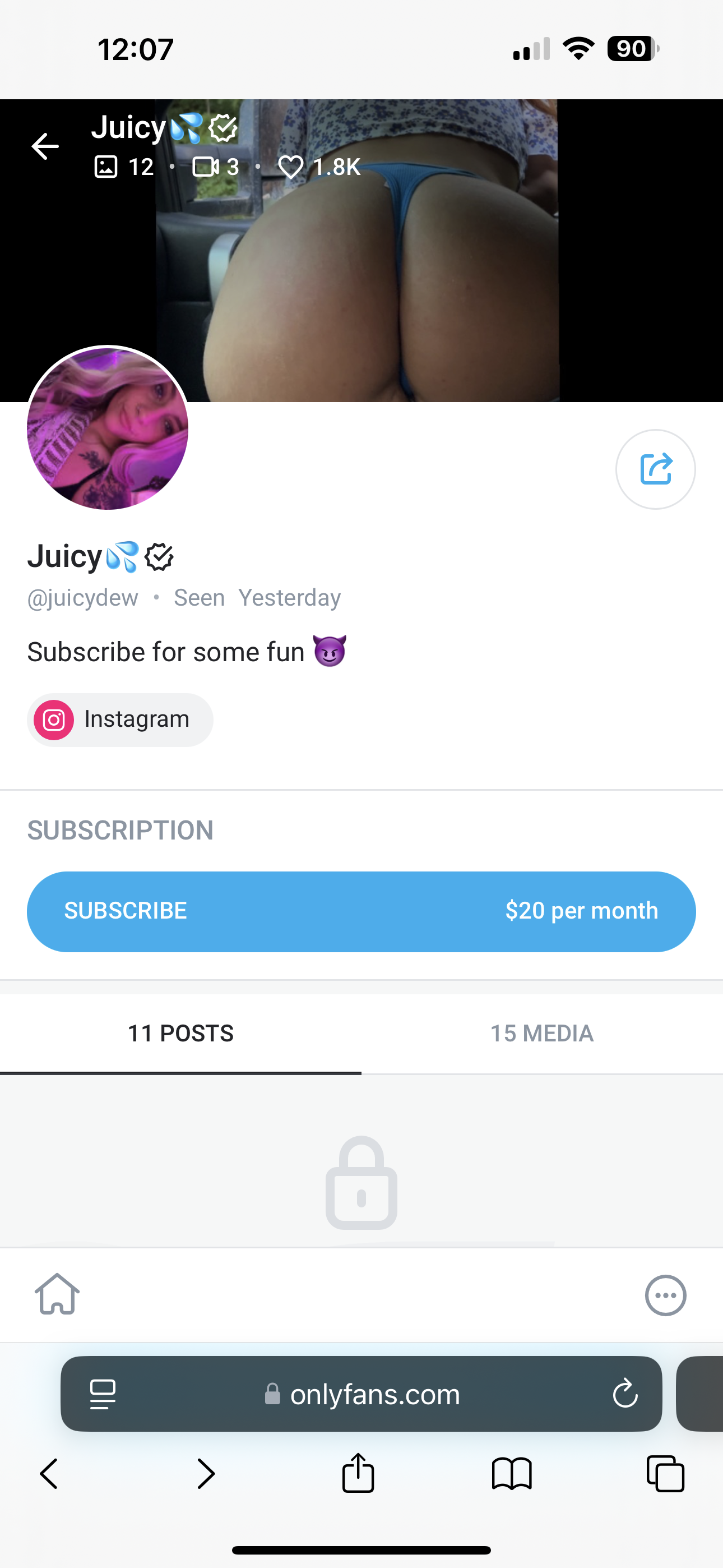This screenshot has width=723, height=1568.
Task: Open the profile avatar picture
Action: coord(108,428)
